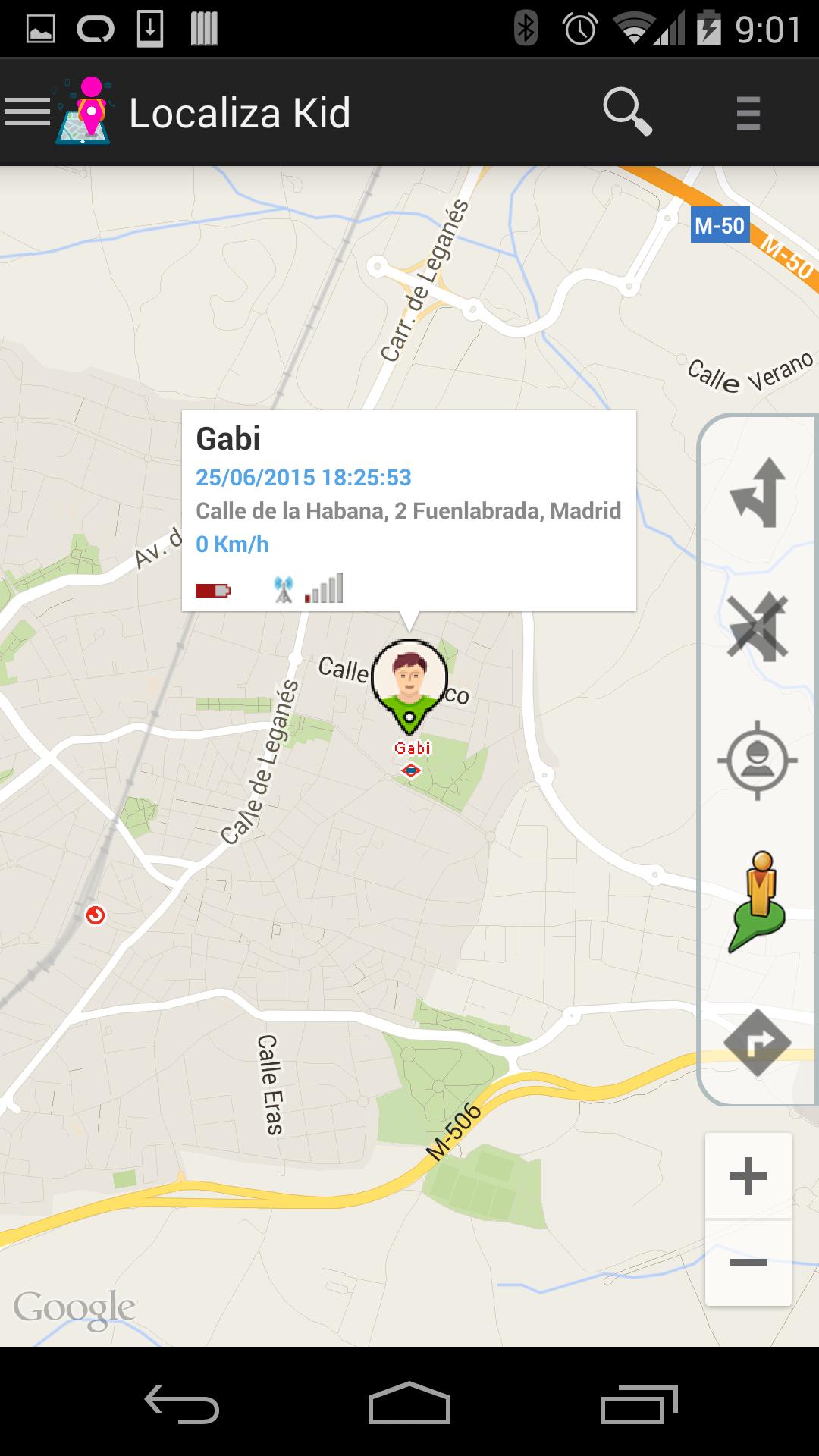Open the overflow options menu

[x=748, y=113]
